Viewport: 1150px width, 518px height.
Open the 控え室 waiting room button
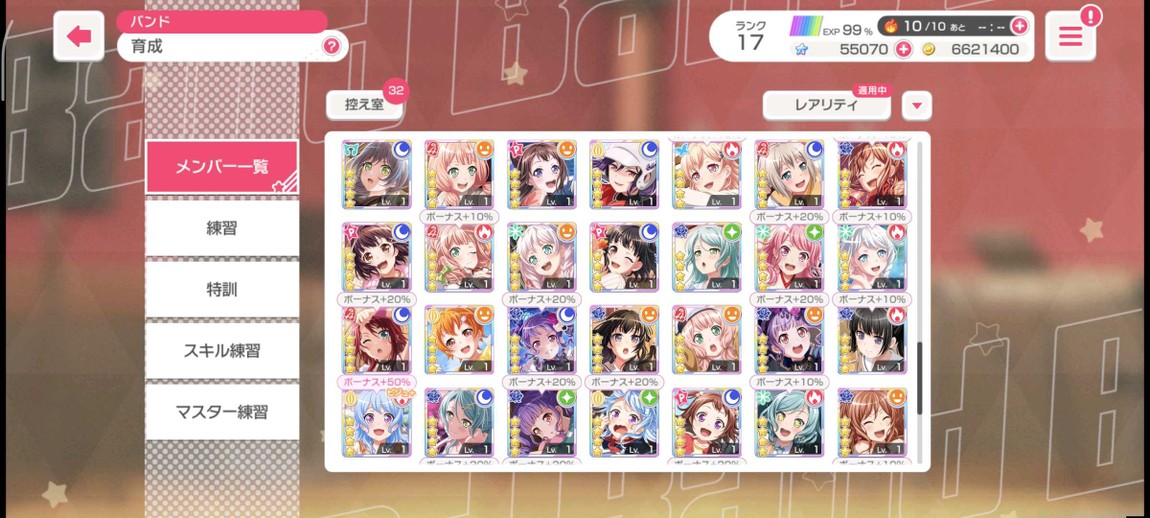(365, 105)
